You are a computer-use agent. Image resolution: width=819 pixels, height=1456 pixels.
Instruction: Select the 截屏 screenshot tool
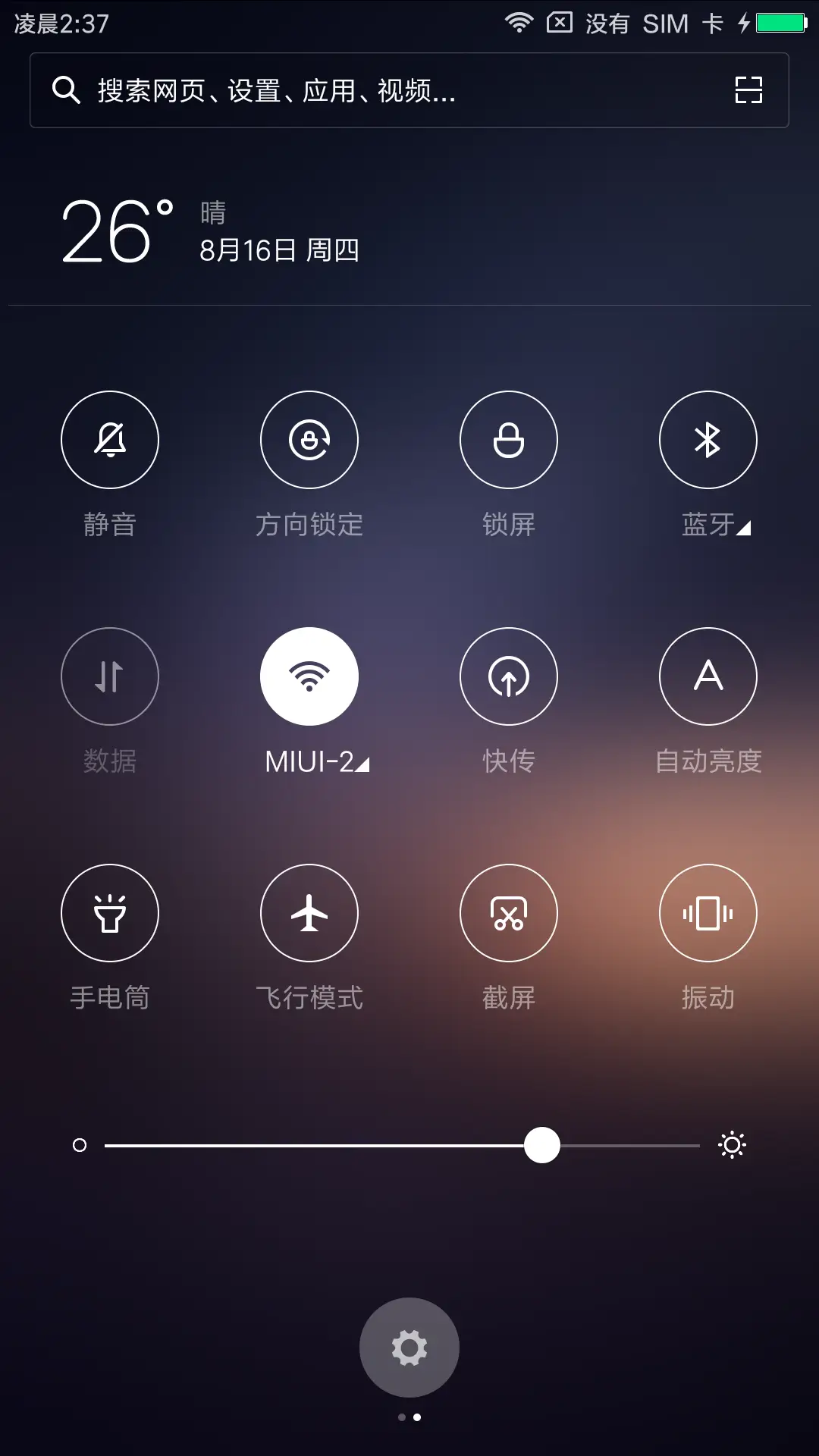[509, 913]
